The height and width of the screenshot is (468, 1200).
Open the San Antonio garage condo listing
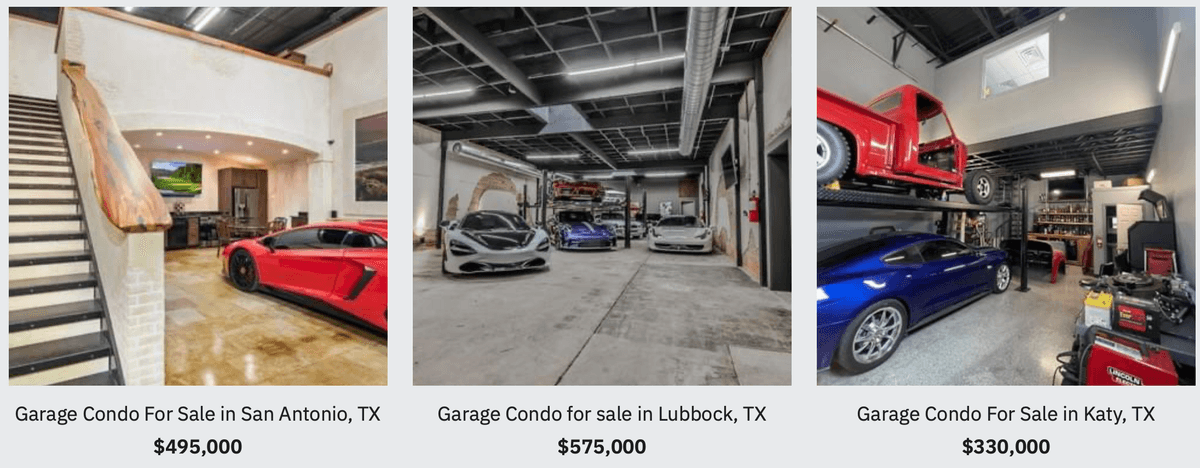[198, 414]
